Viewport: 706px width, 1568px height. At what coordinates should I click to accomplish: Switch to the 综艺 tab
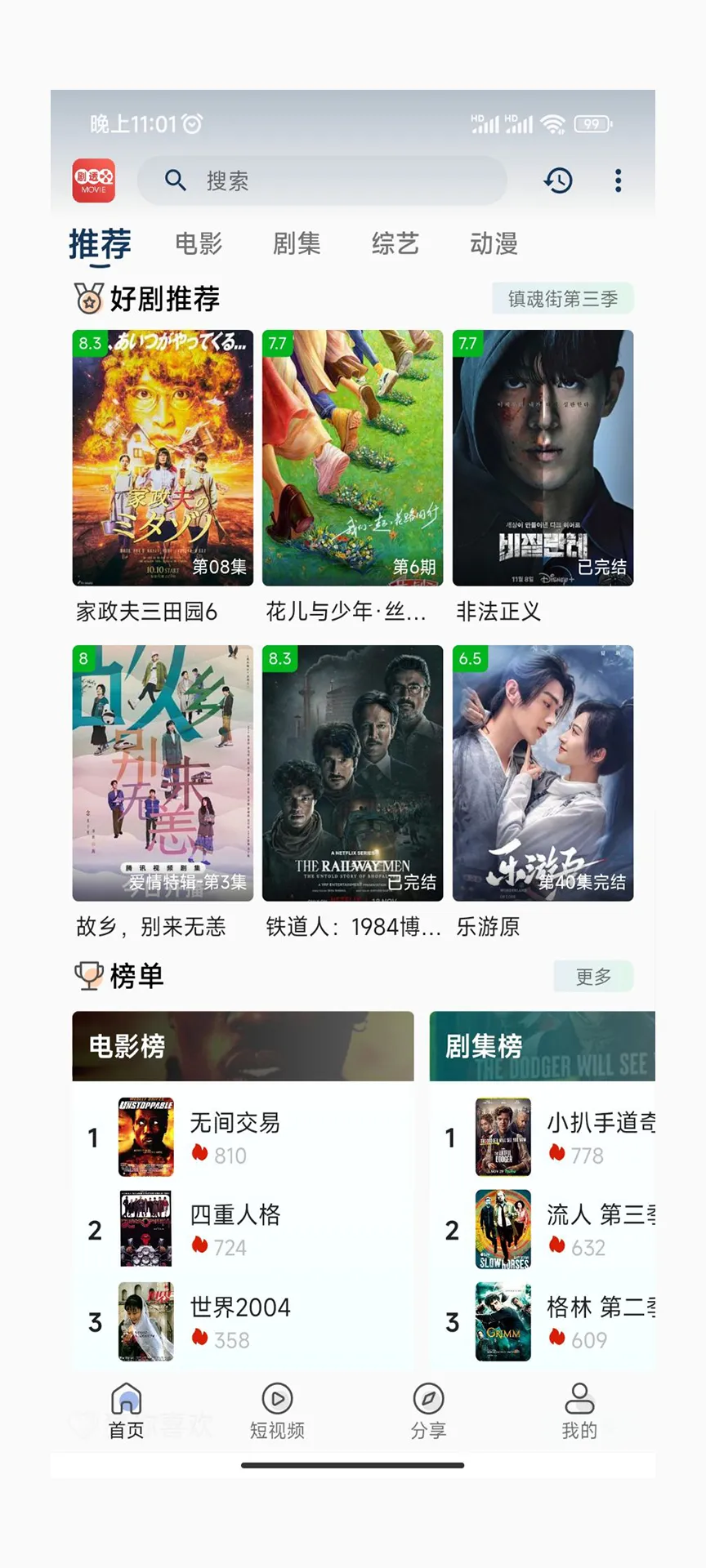click(x=395, y=243)
